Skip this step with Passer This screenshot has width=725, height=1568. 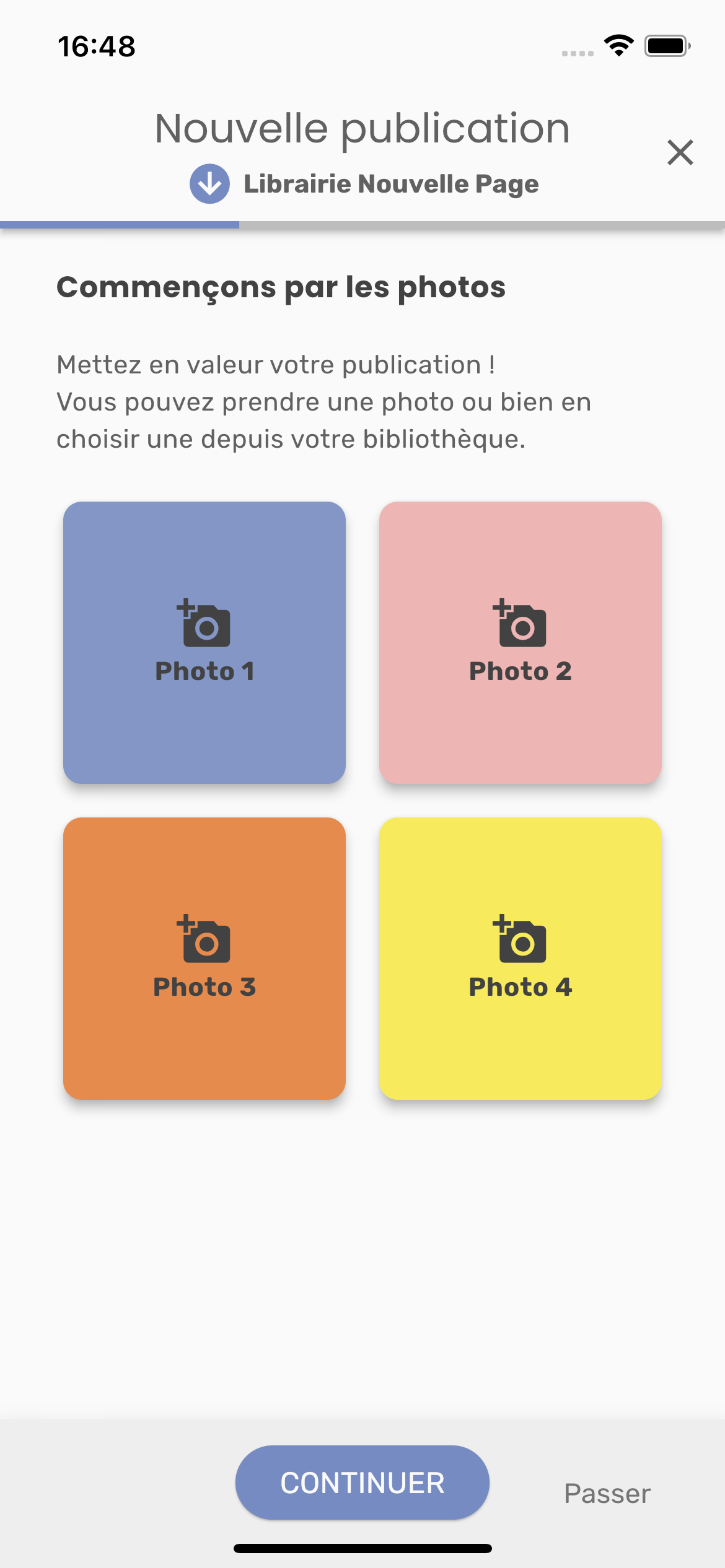(607, 1494)
